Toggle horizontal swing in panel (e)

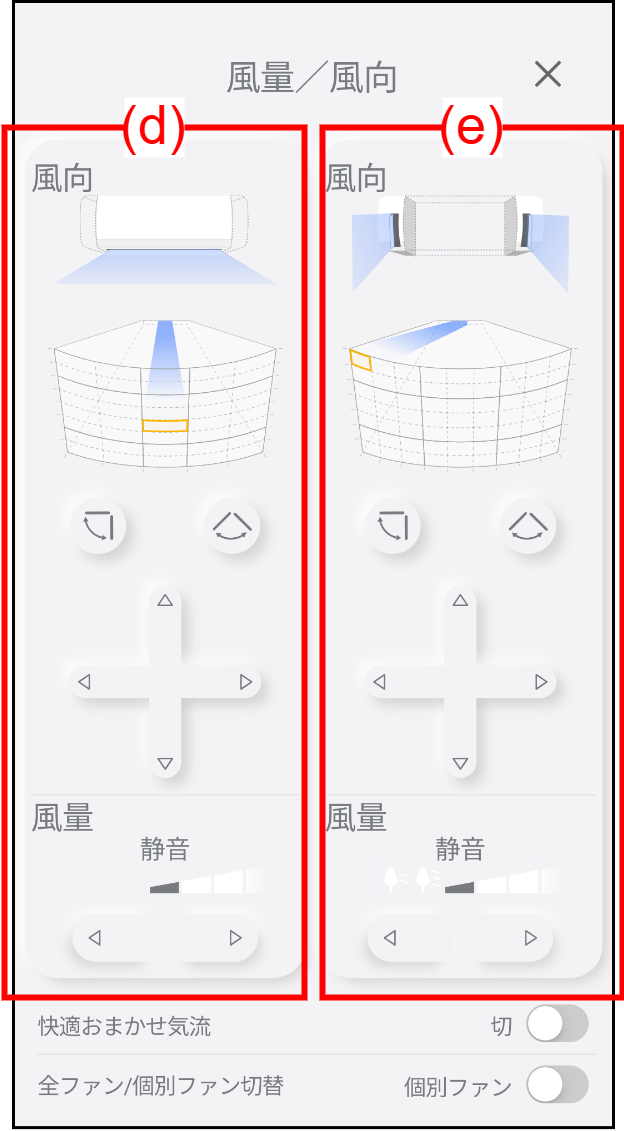coord(526,523)
